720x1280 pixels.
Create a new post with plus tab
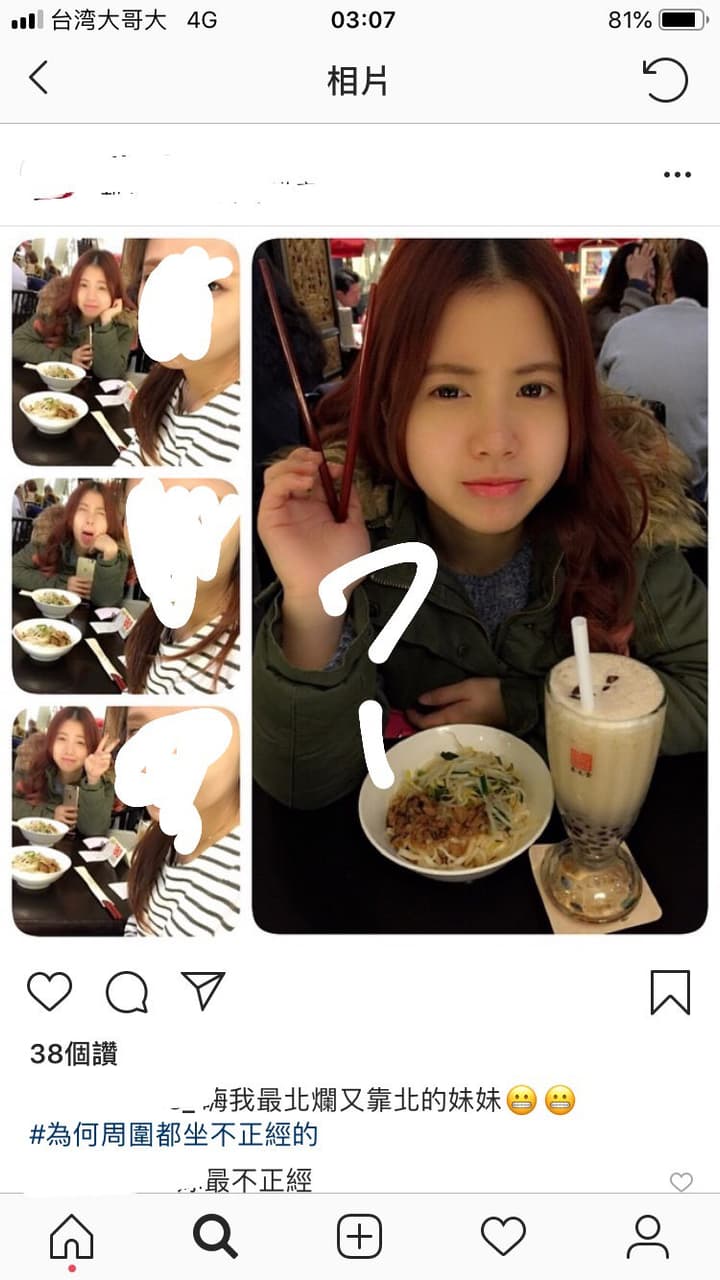pos(359,1237)
